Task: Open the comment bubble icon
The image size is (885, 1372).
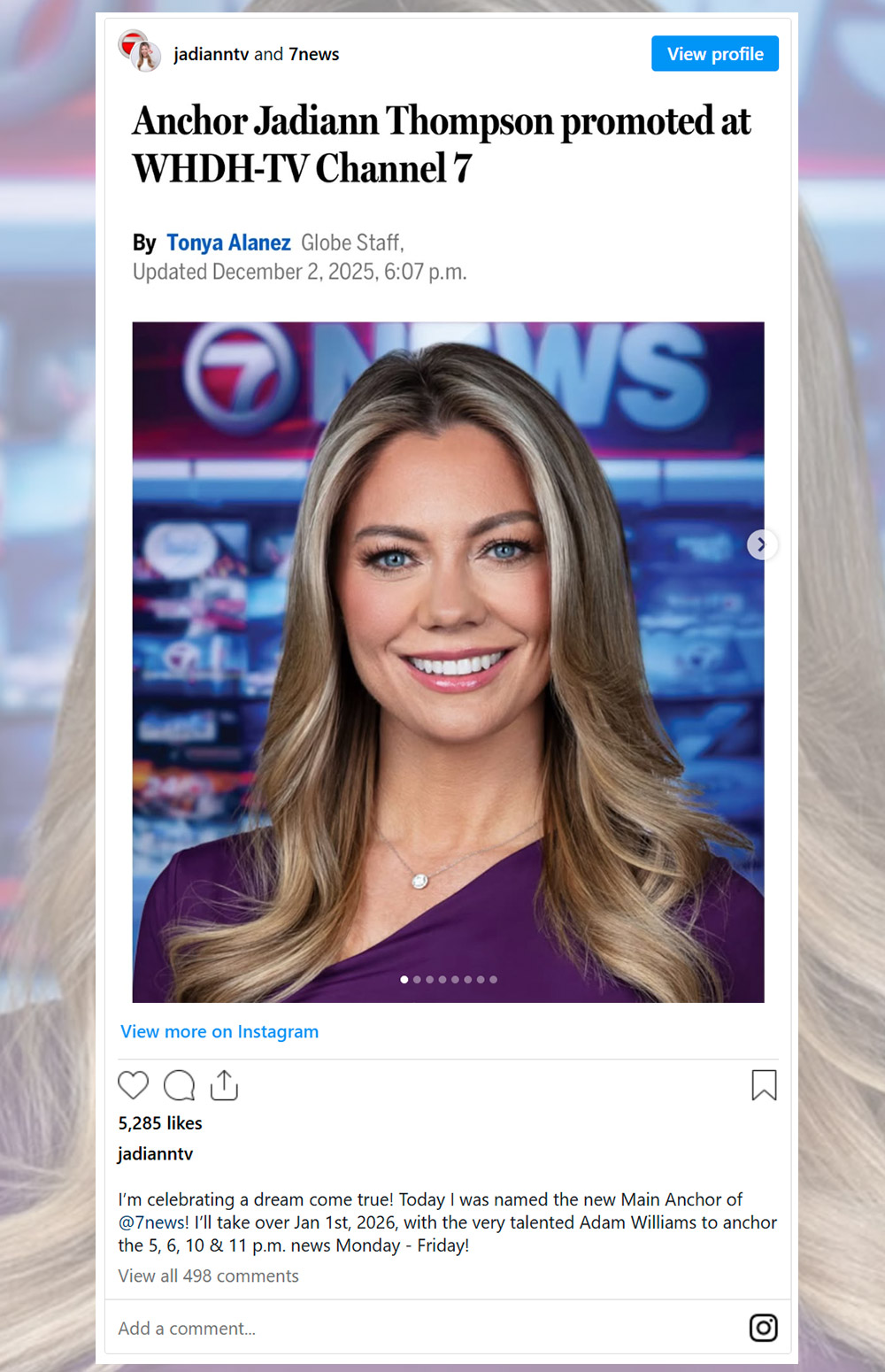Action: pyautogui.click(x=180, y=1085)
